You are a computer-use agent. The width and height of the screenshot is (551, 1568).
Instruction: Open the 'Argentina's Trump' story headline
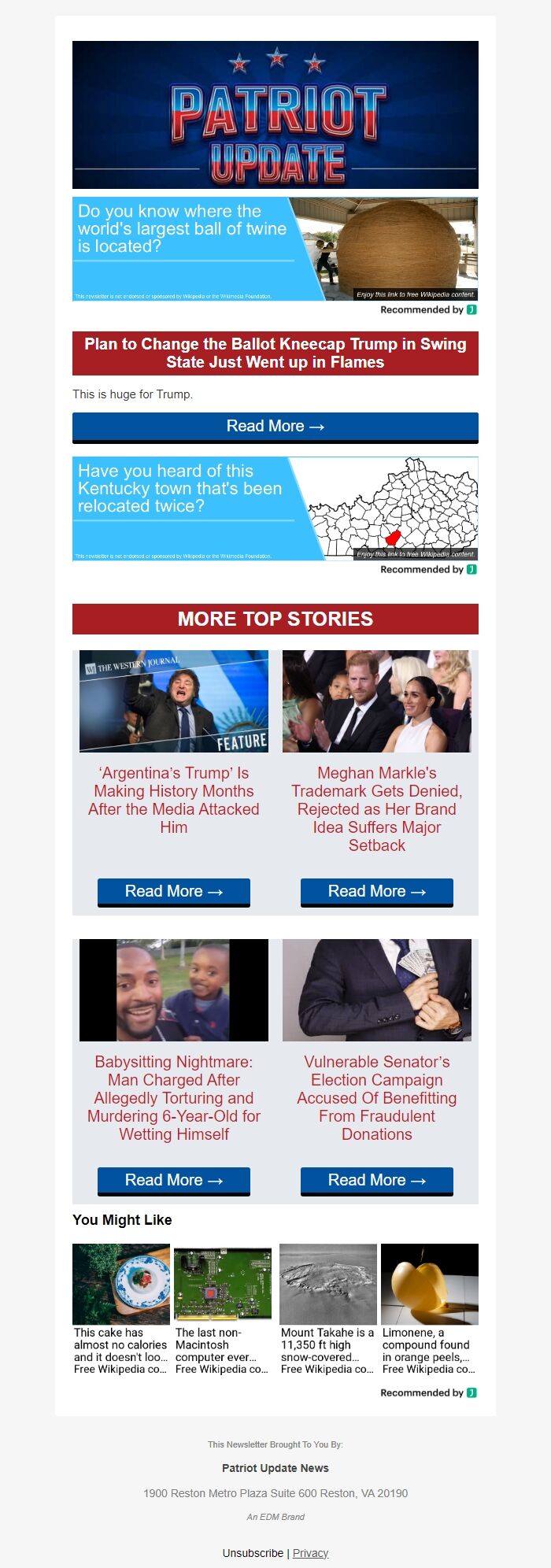tap(173, 800)
